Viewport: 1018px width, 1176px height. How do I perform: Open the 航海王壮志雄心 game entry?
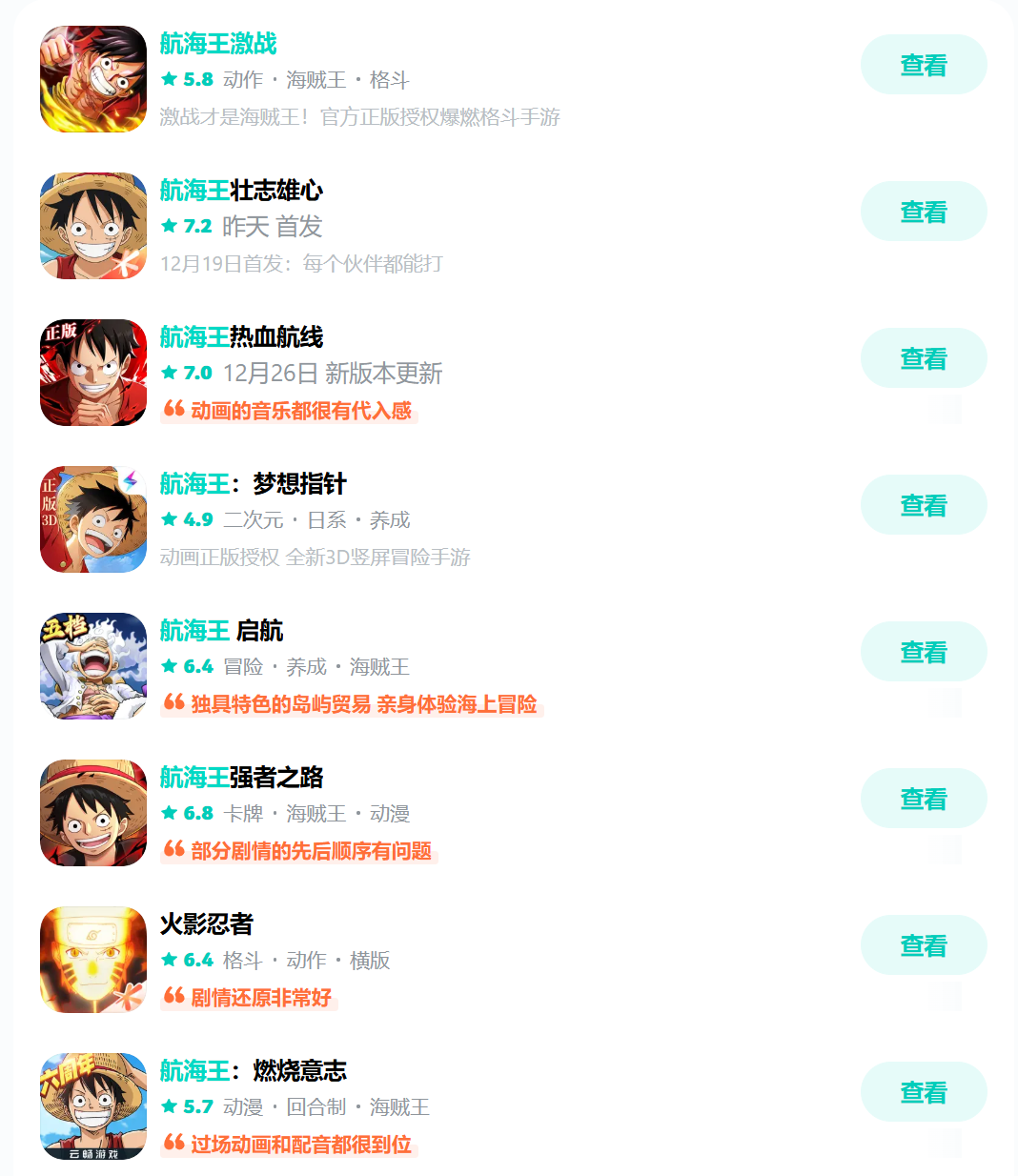click(241, 191)
